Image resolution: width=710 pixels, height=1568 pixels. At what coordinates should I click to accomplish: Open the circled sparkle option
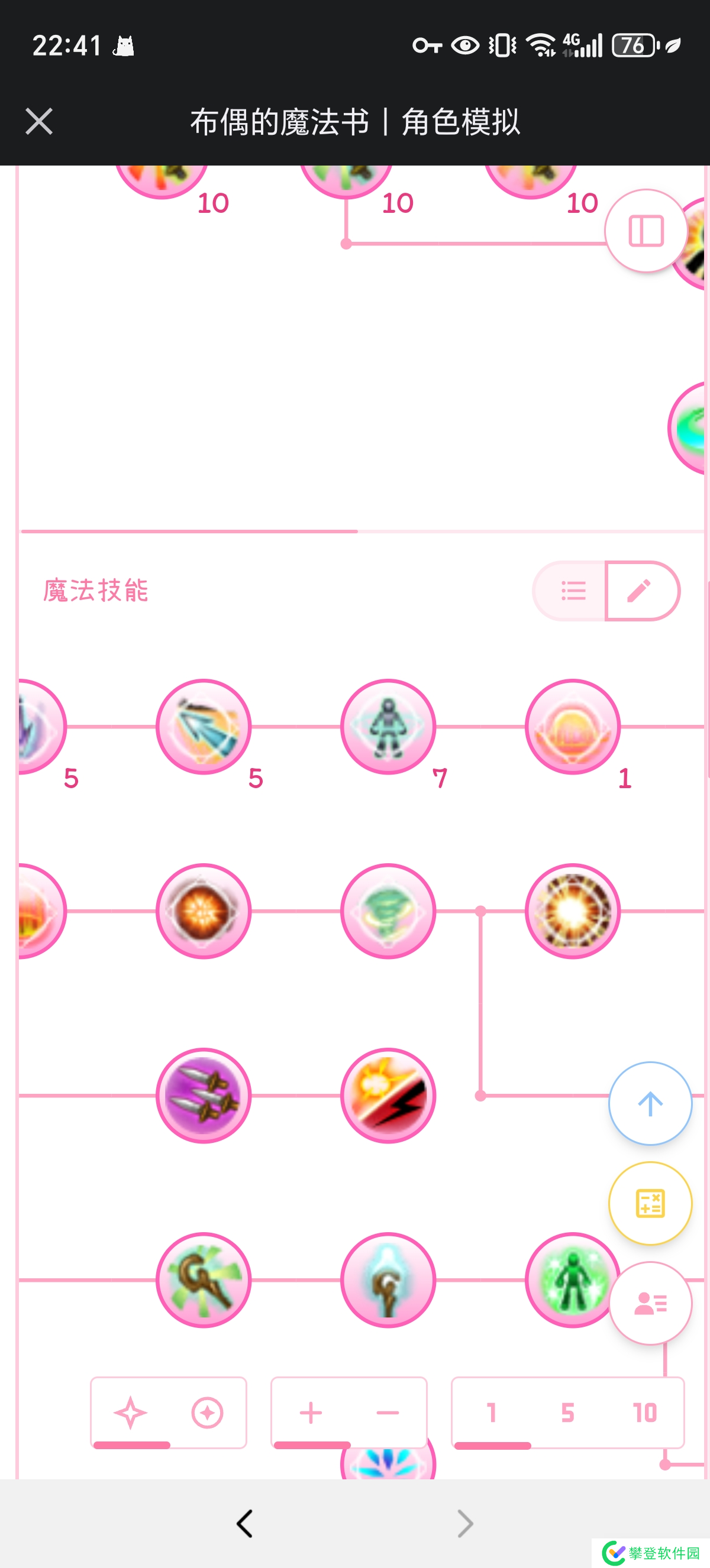207,1413
